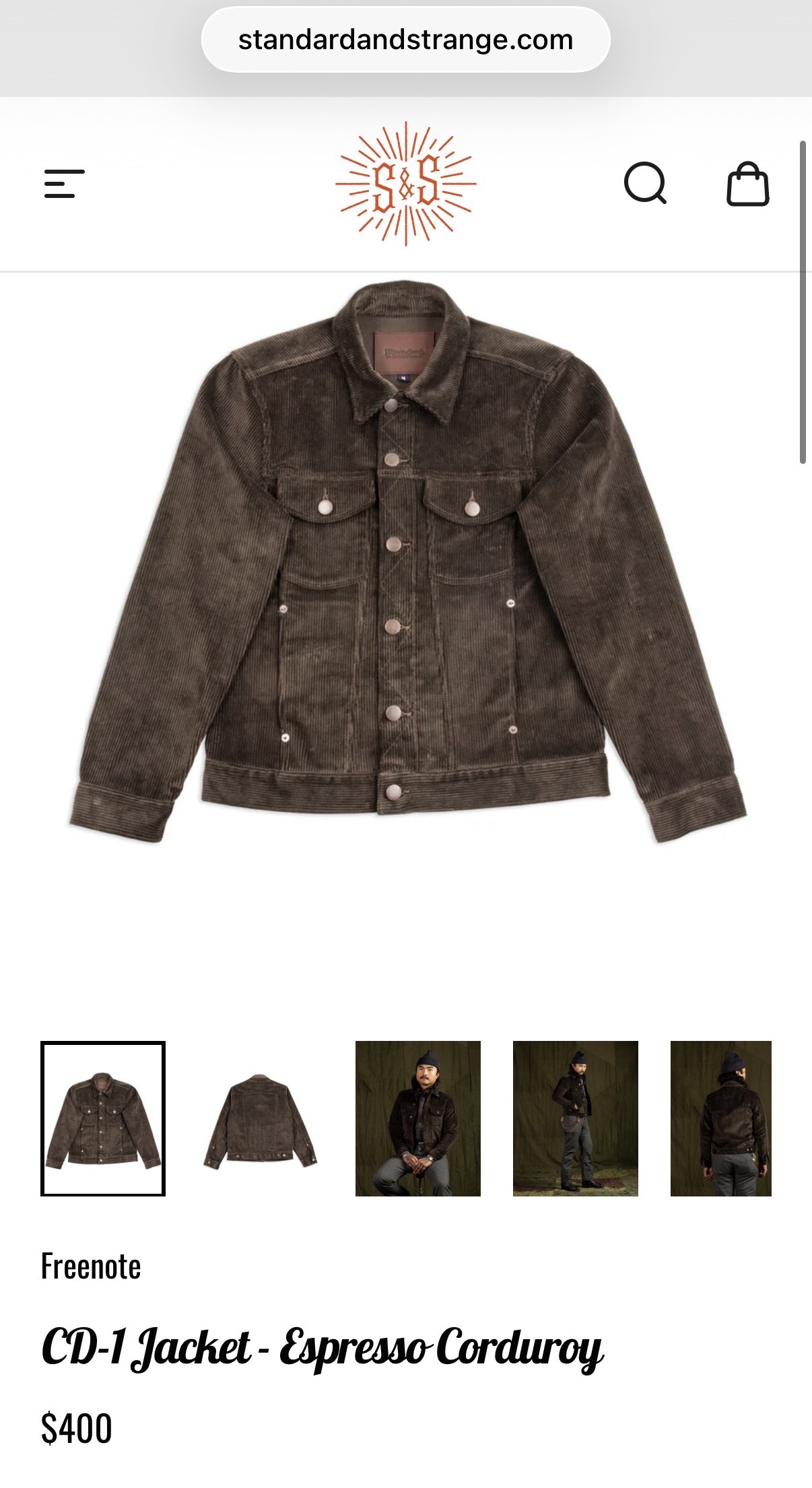View the seated model photo thumbnail
Viewport: 812px width, 1488px height.
[418, 1118]
